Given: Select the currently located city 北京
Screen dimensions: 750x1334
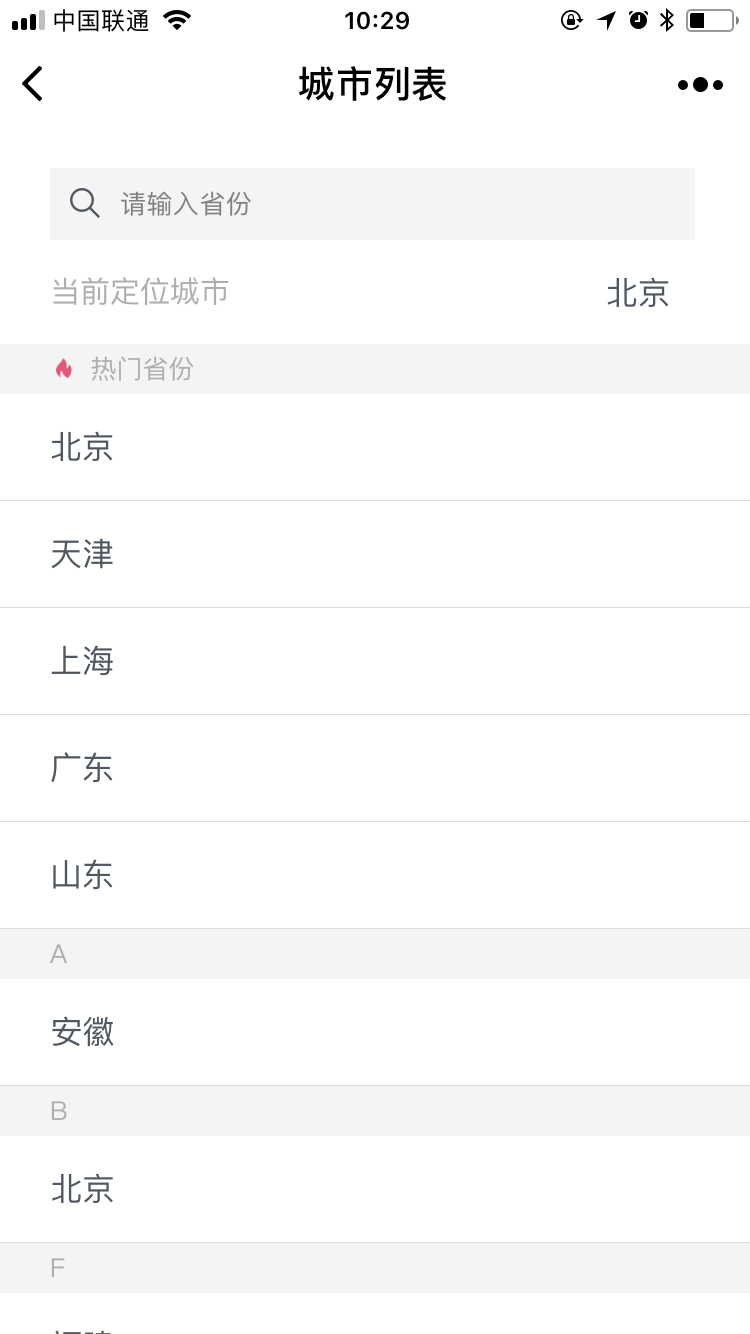Looking at the screenshot, I should pyautogui.click(x=637, y=293).
